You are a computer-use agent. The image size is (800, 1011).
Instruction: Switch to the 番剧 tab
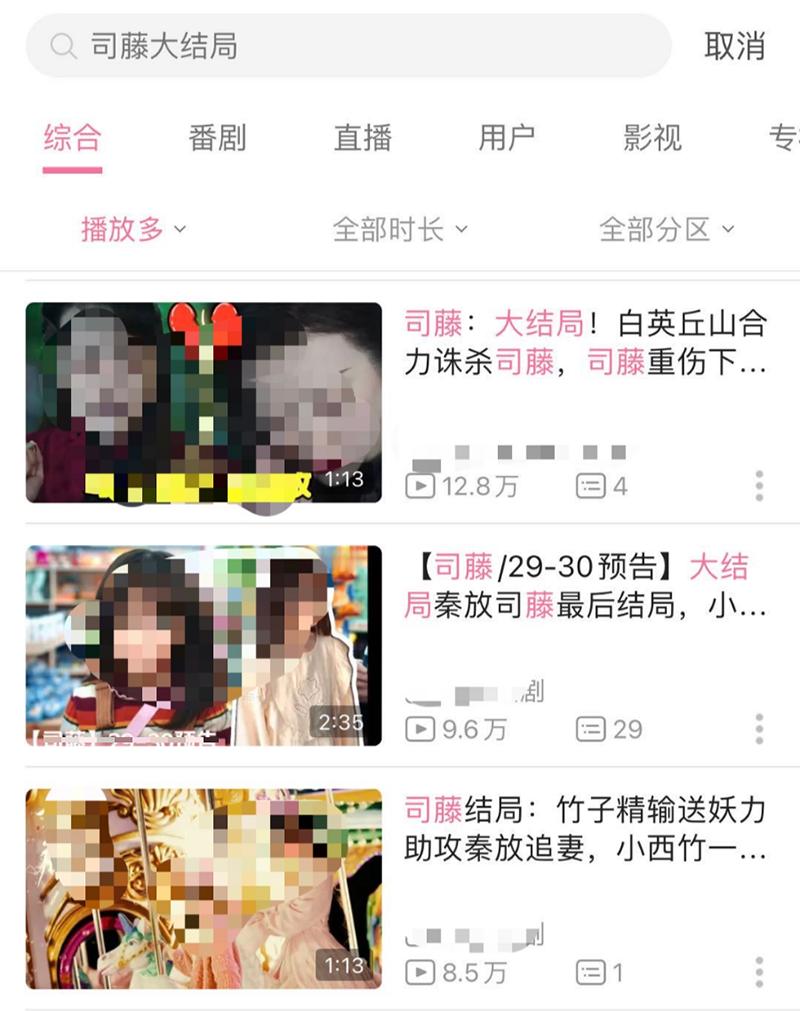[x=217, y=138]
